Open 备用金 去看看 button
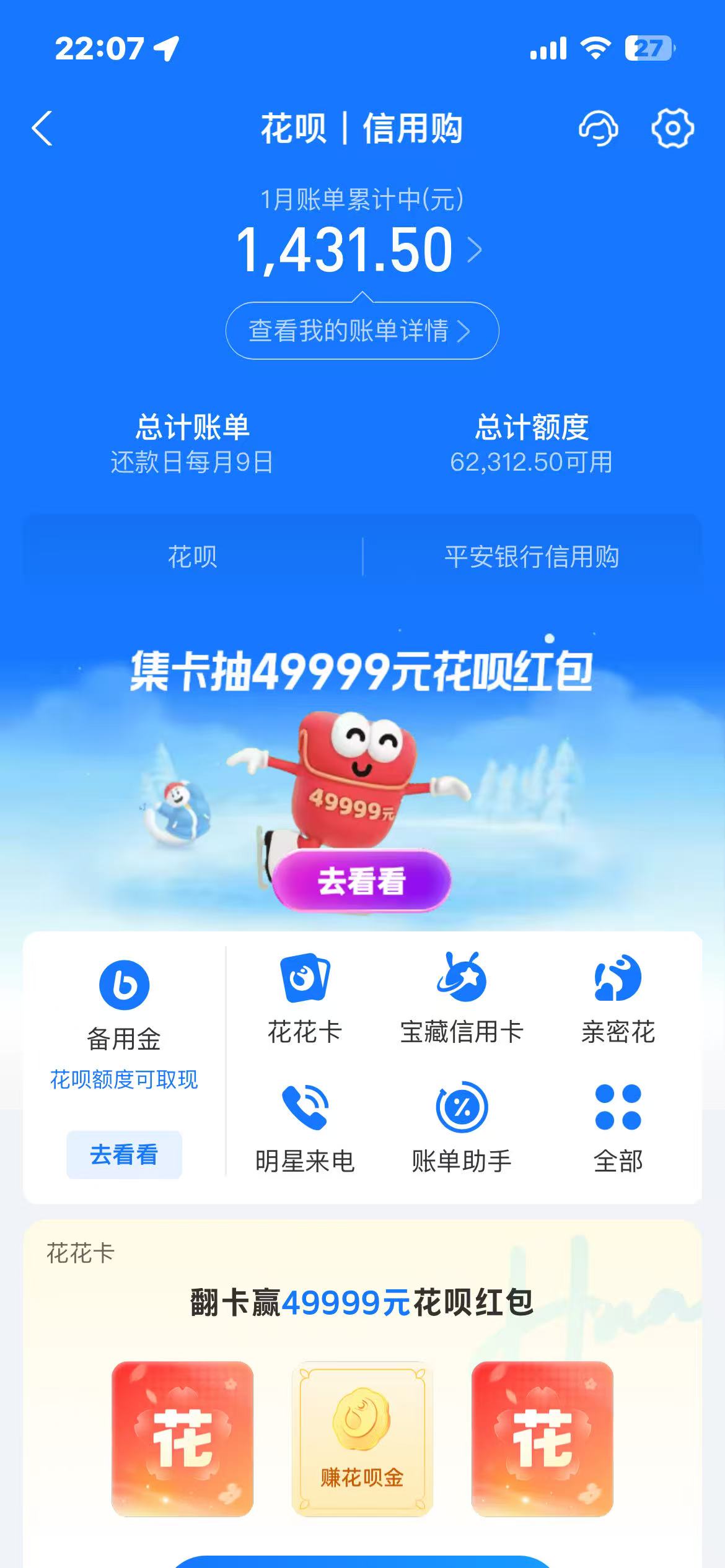This screenshot has width=725, height=1568. (124, 1154)
